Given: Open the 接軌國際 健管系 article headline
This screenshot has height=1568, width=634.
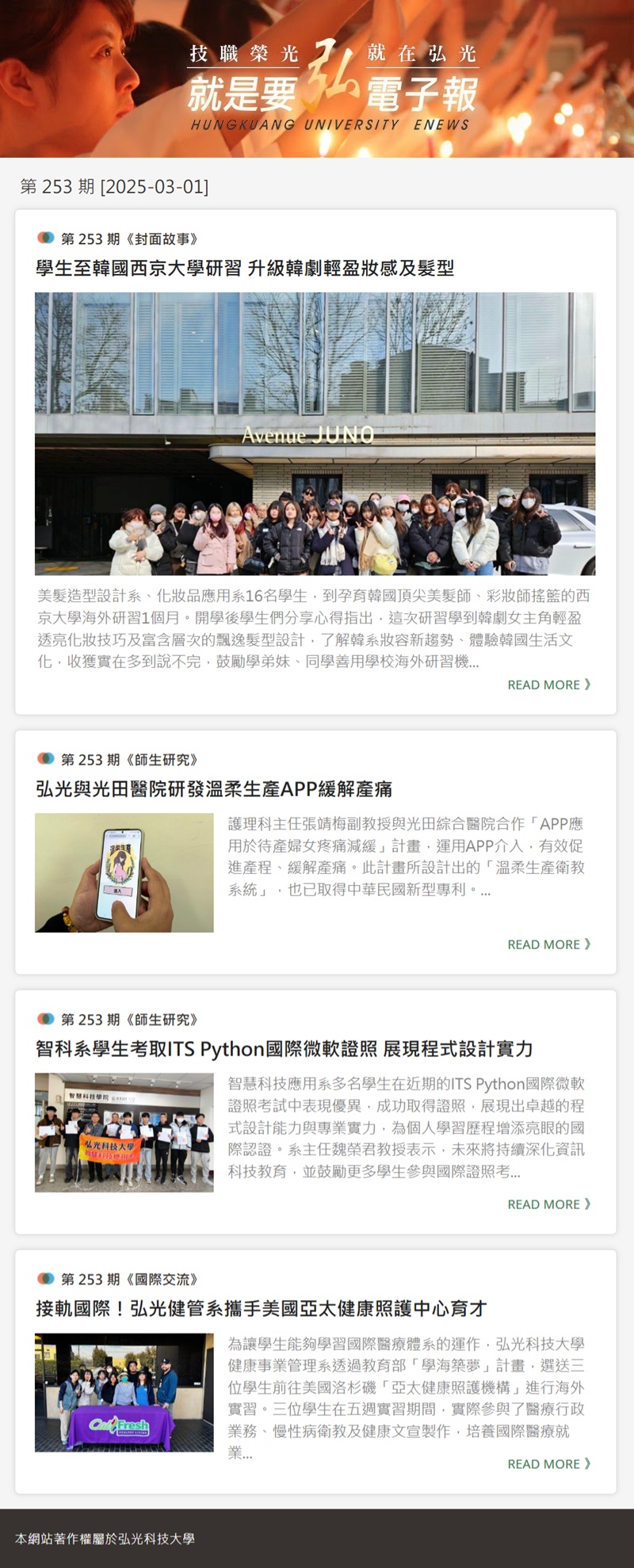Looking at the screenshot, I should coord(261,1309).
